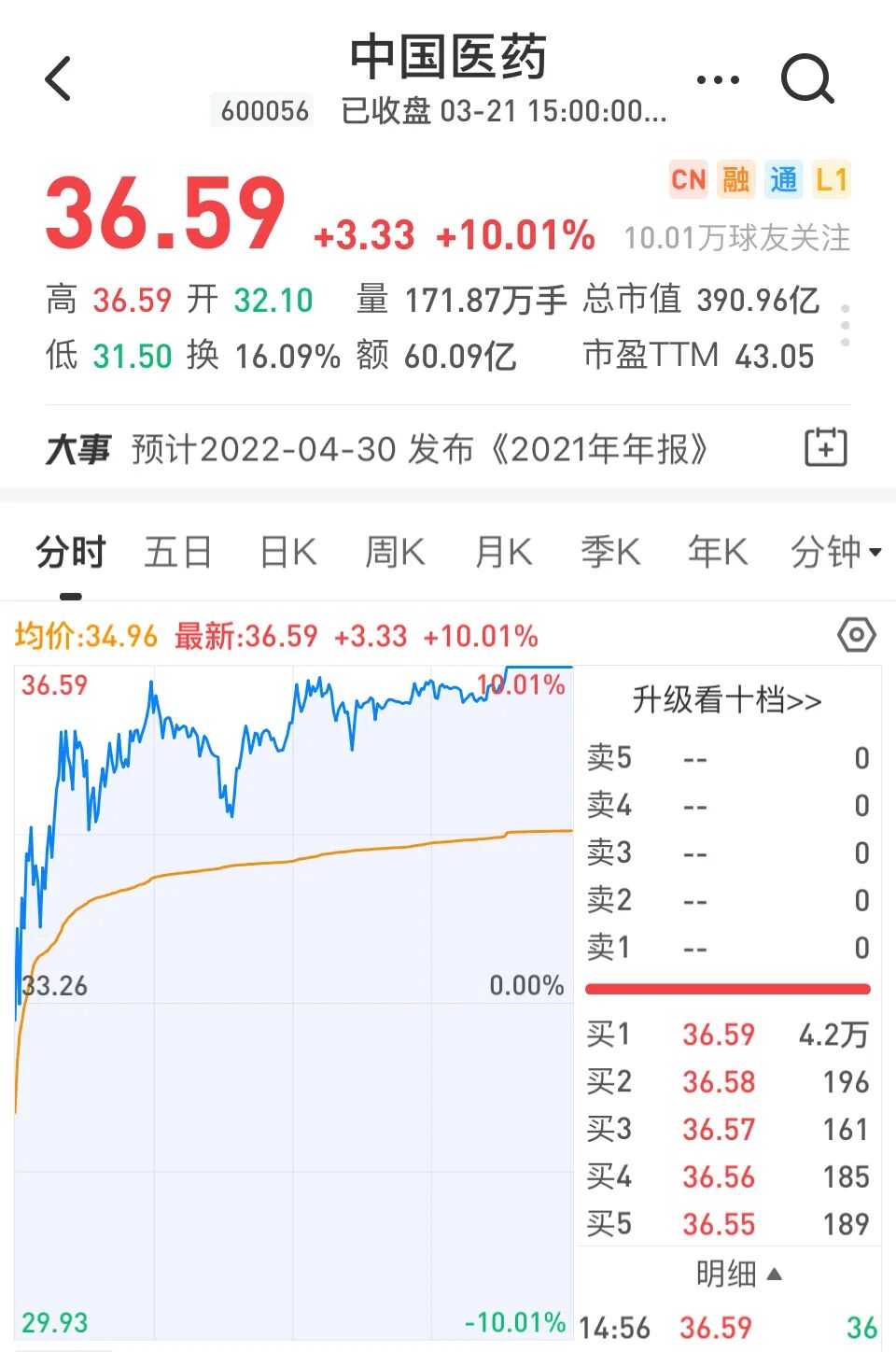Switch to the 日K chart tab
896x1352 pixels.
287,552
